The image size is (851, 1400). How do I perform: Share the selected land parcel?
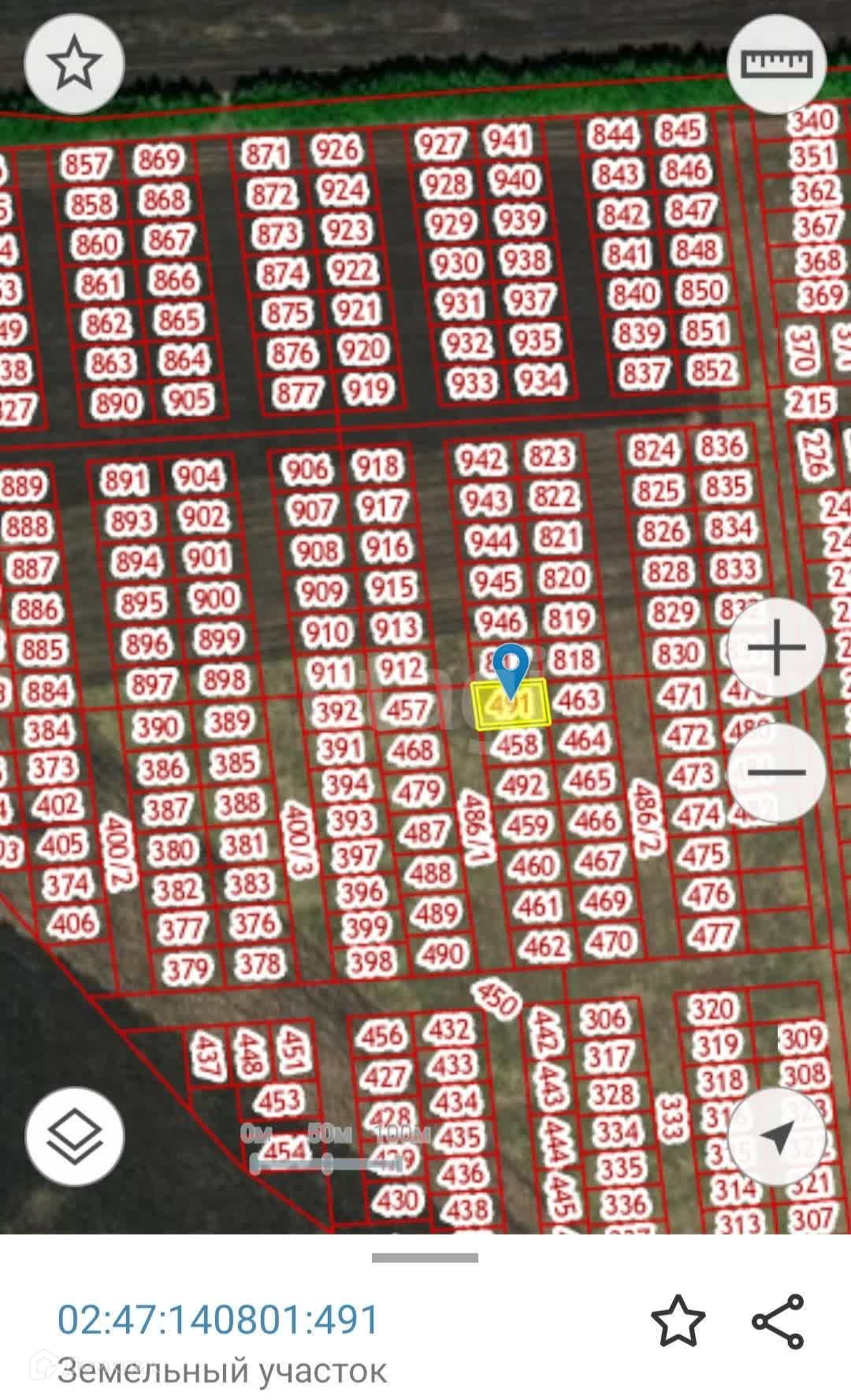tap(778, 1320)
